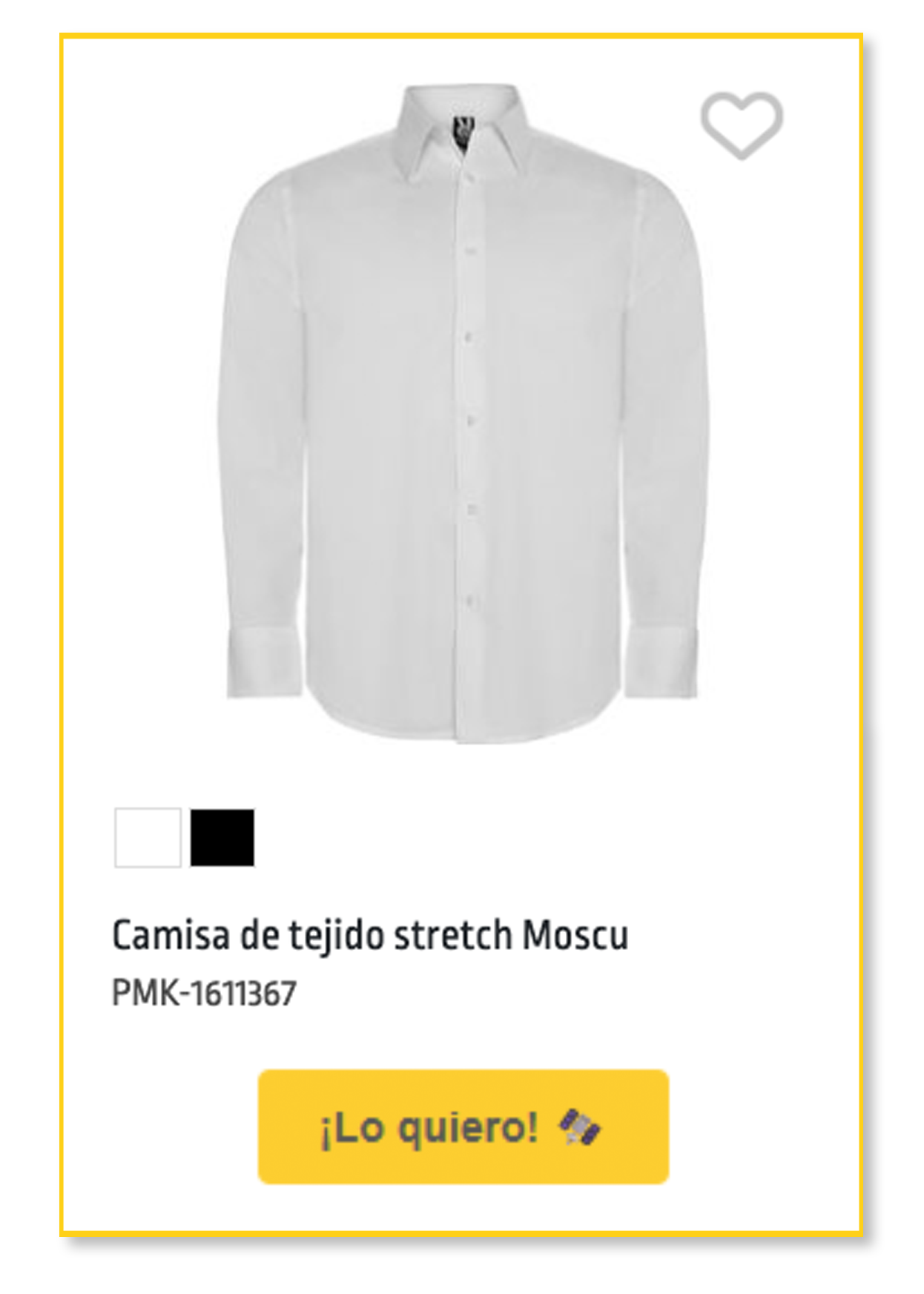The height and width of the screenshot is (1294, 924).
Task: Select the black color swatch
Action: [x=222, y=837]
